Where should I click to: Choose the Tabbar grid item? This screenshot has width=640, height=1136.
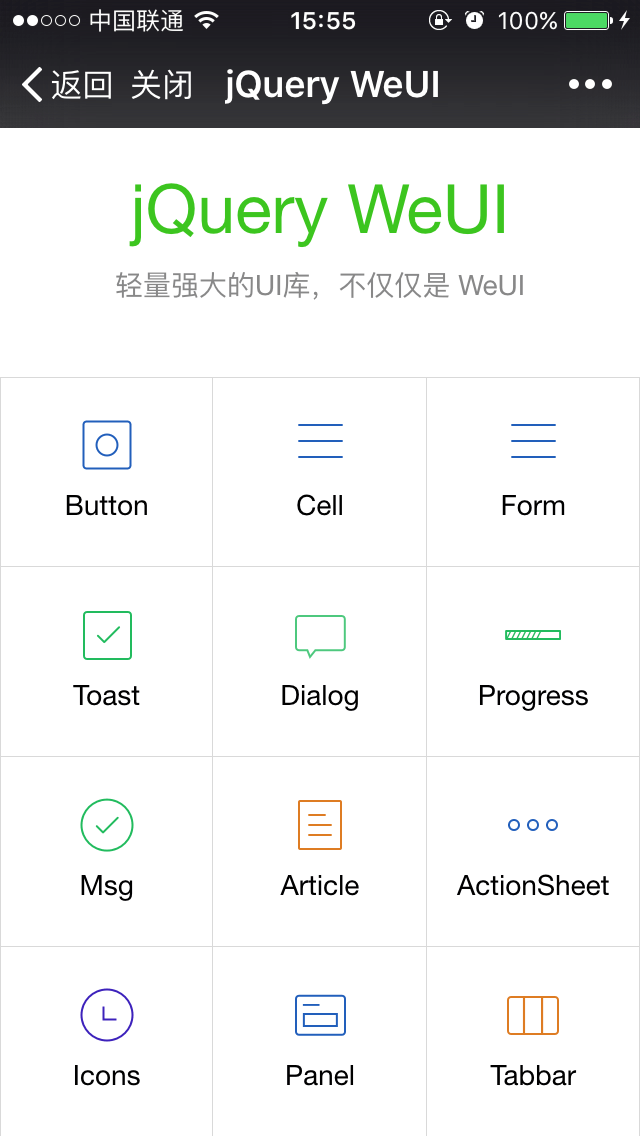pyautogui.click(x=533, y=1041)
